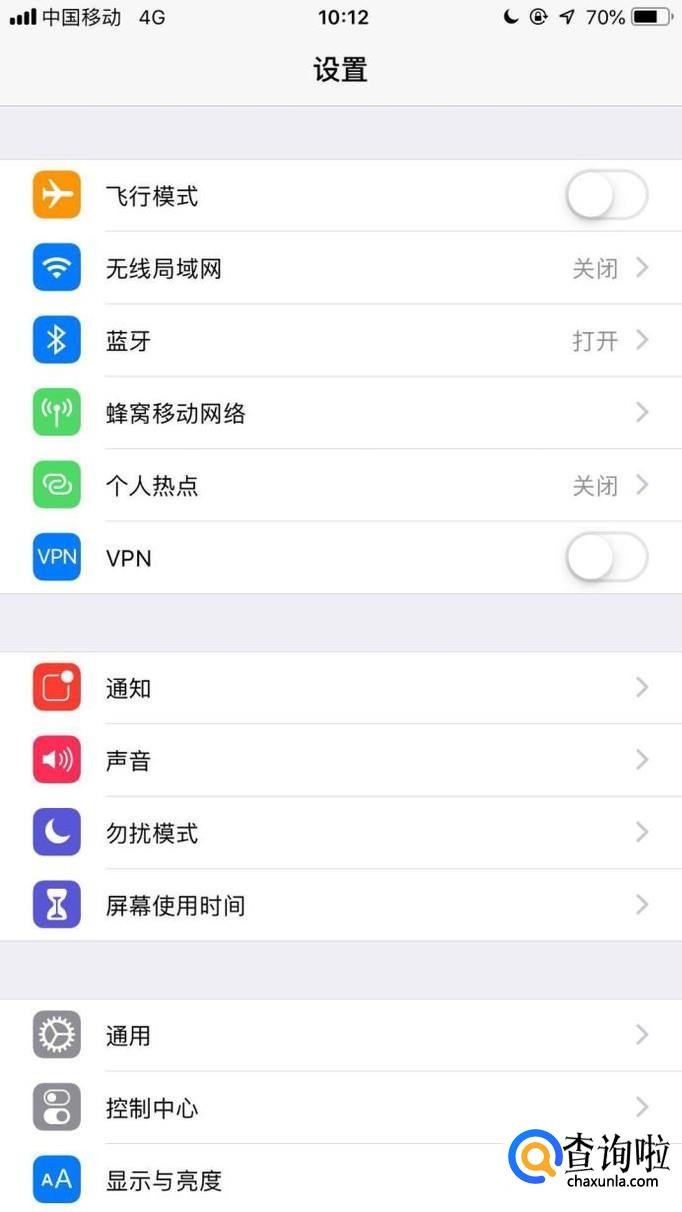This screenshot has width=682, height=1212.
Task: Open 无线局域网 settings
Action: point(340,269)
